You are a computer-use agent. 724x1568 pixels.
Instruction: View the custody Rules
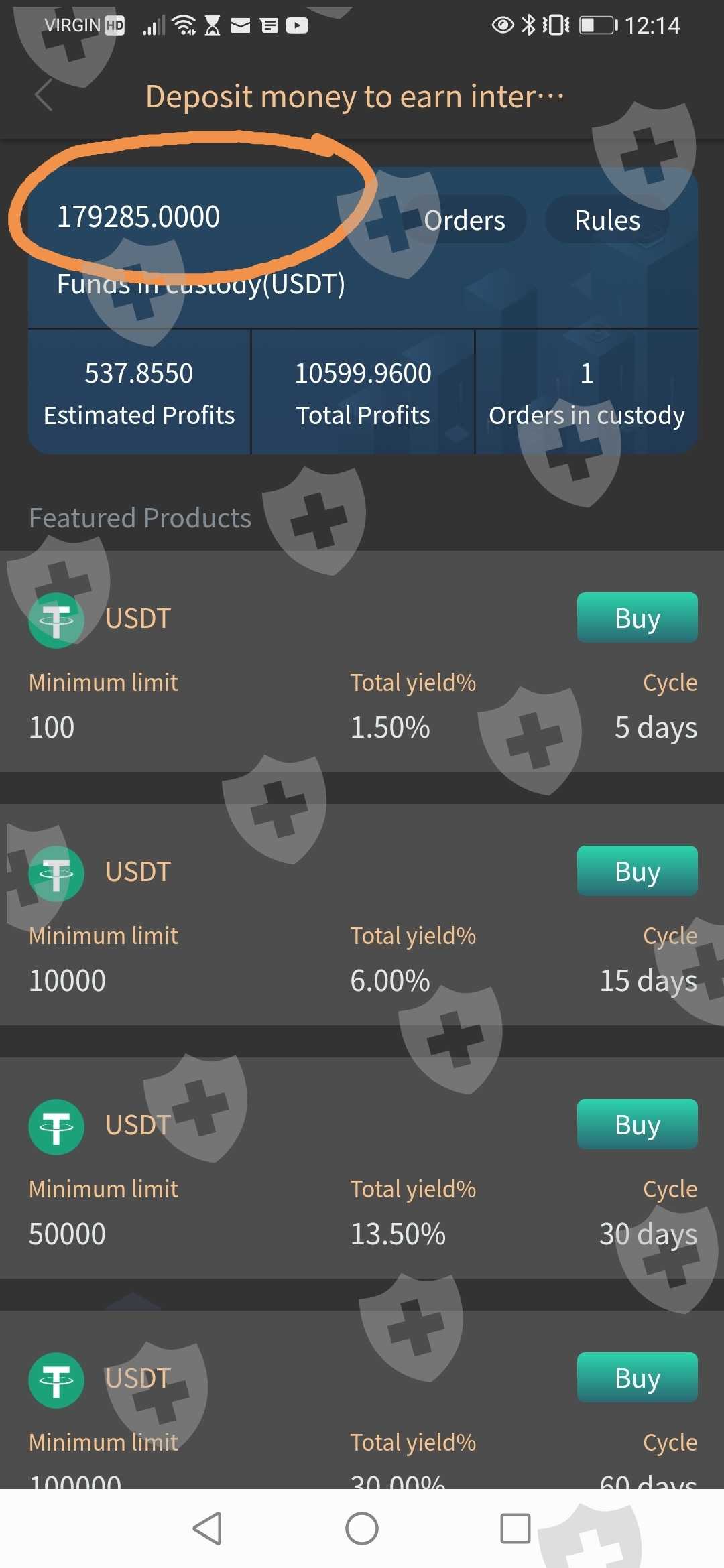607,220
